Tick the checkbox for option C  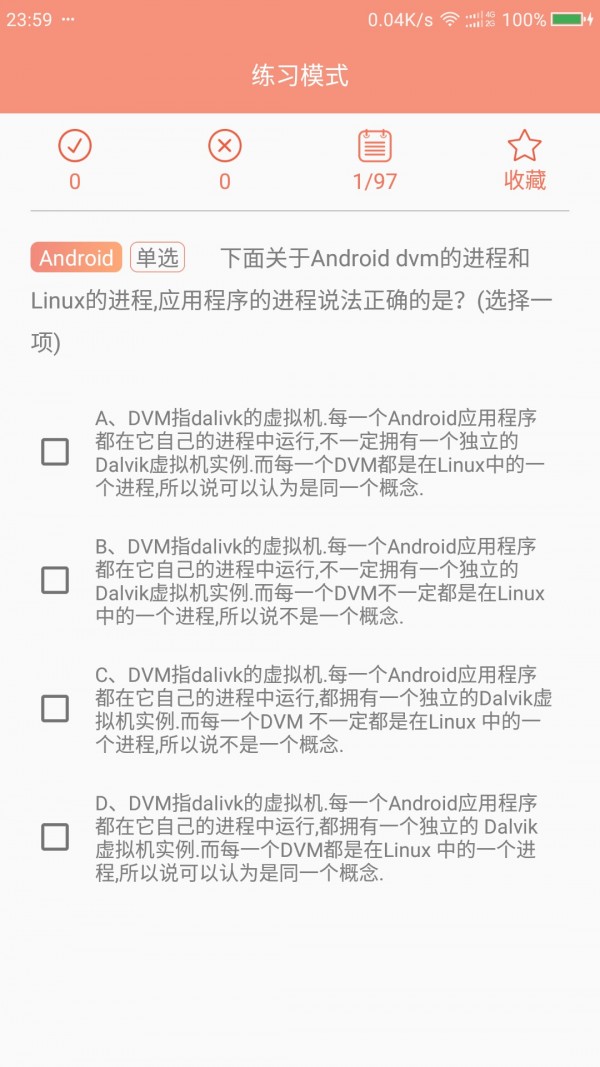click(55, 708)
